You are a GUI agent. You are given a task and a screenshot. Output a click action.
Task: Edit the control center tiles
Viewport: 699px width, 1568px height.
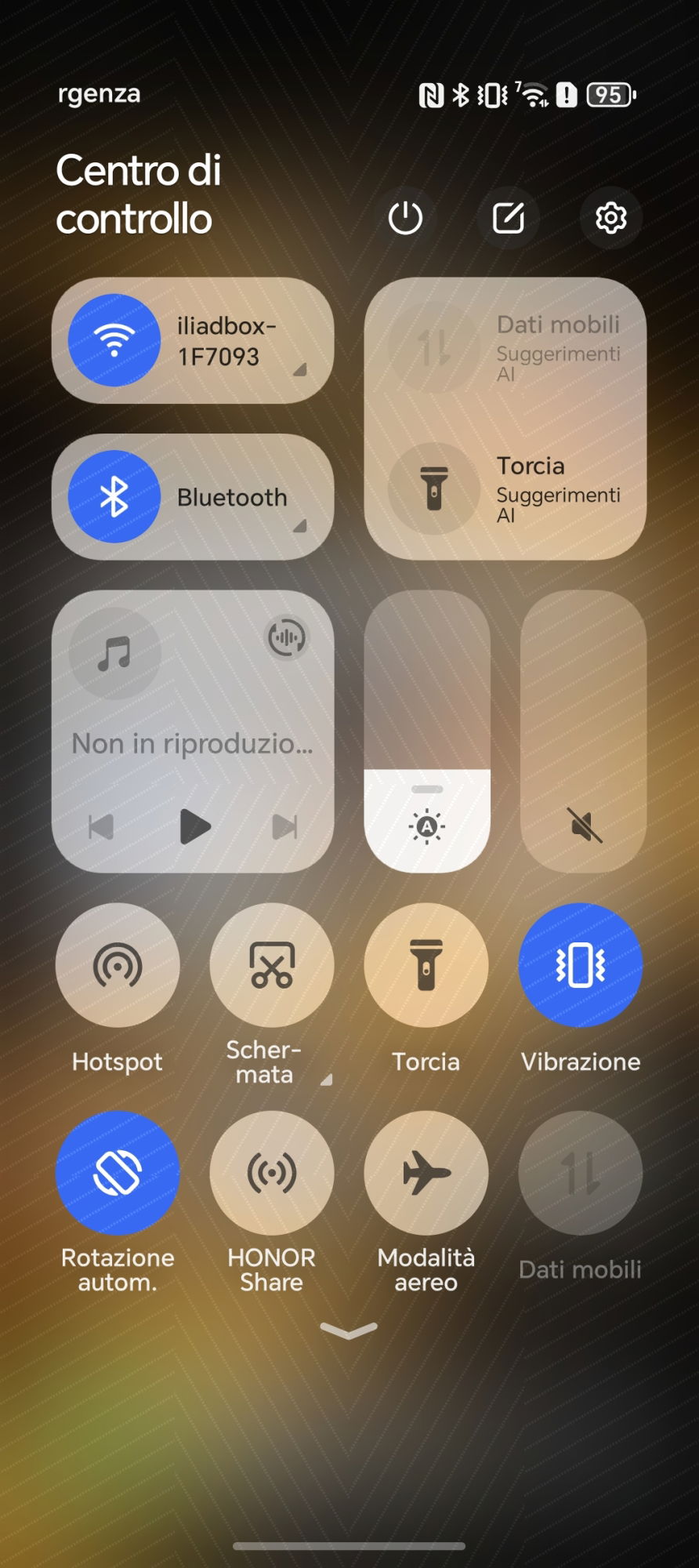click(x=508, y=218)
